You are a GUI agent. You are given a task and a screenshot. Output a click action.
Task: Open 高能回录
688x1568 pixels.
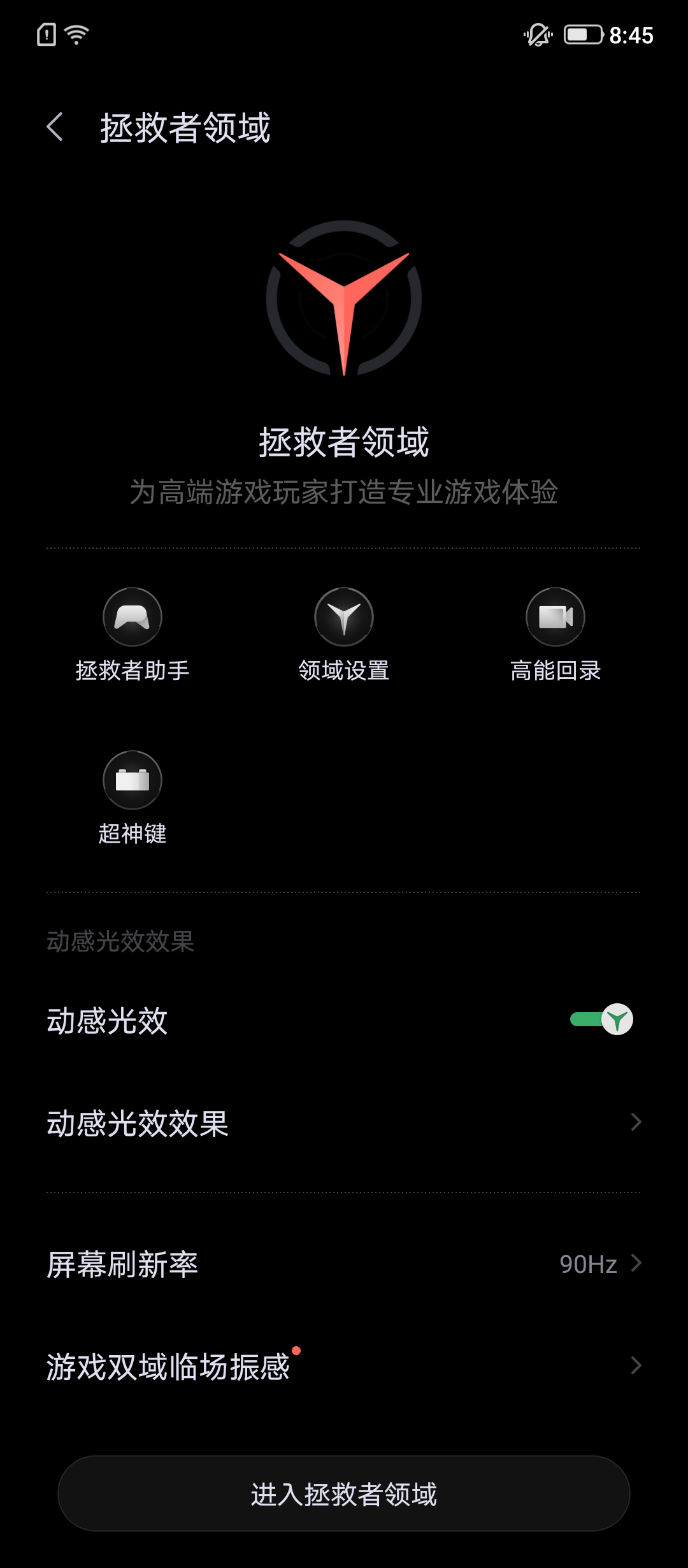pyautogui.click(x=555, y=635)
